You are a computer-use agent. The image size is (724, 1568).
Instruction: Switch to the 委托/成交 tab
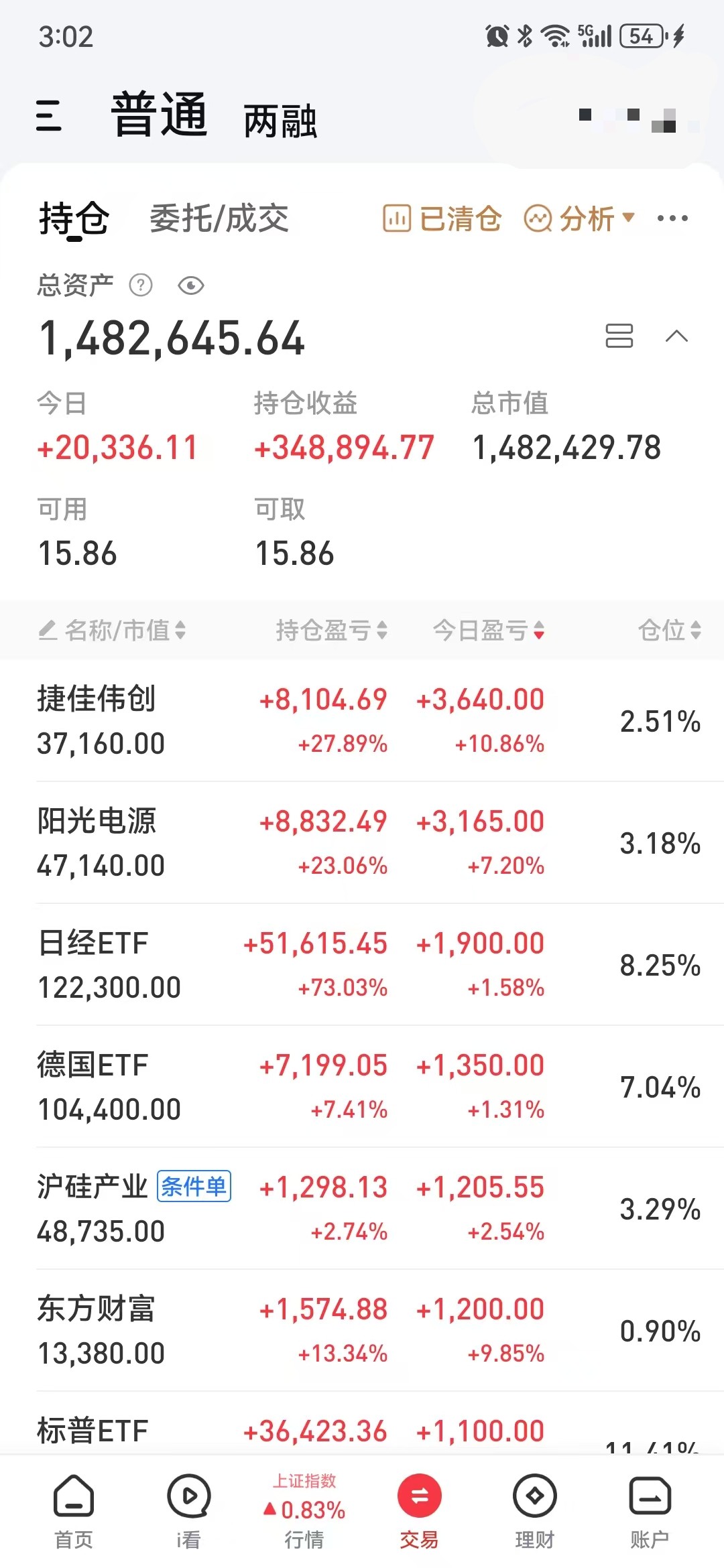(x=219, y=218)
